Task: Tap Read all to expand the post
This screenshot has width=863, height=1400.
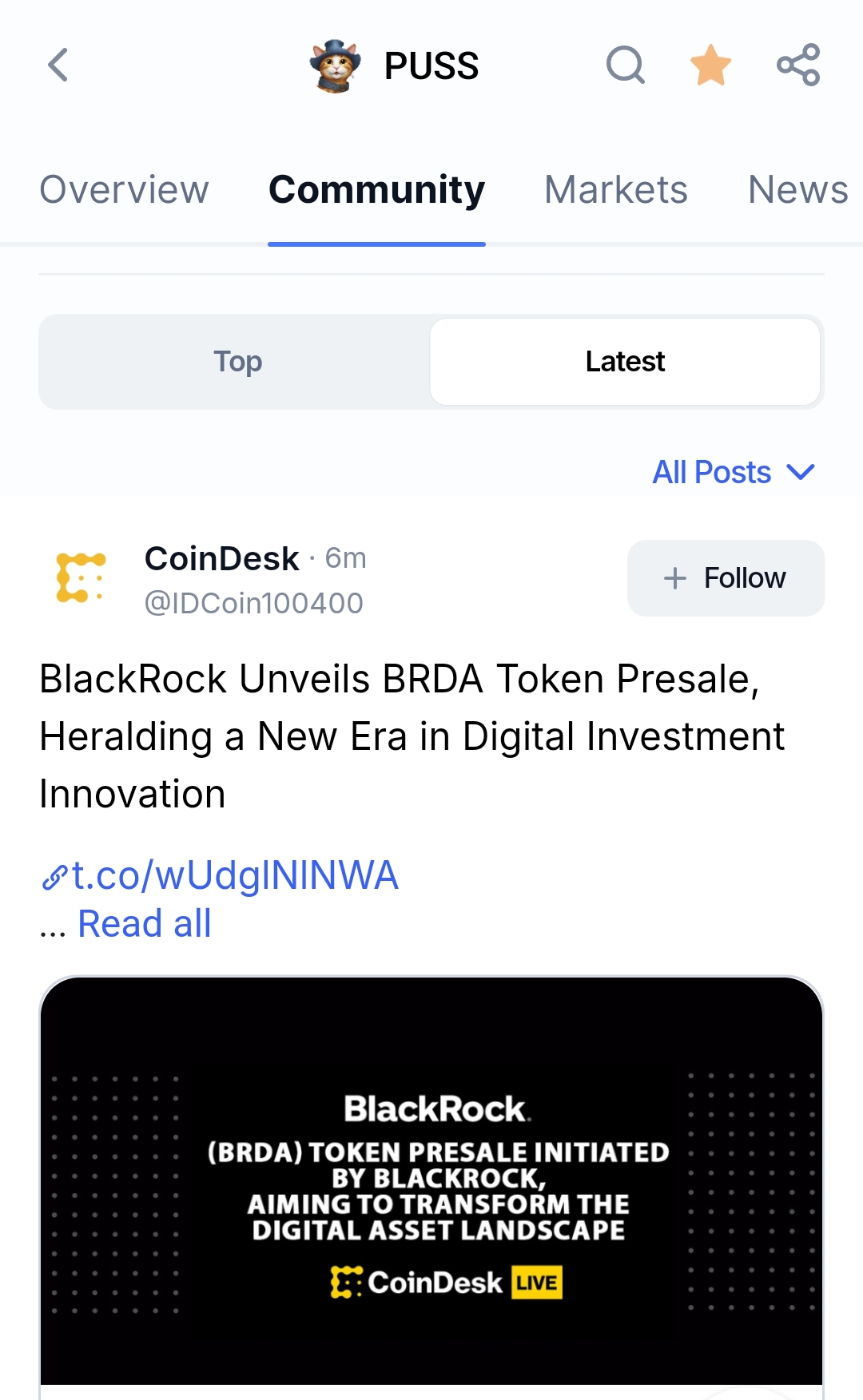Action: [145, 924]
